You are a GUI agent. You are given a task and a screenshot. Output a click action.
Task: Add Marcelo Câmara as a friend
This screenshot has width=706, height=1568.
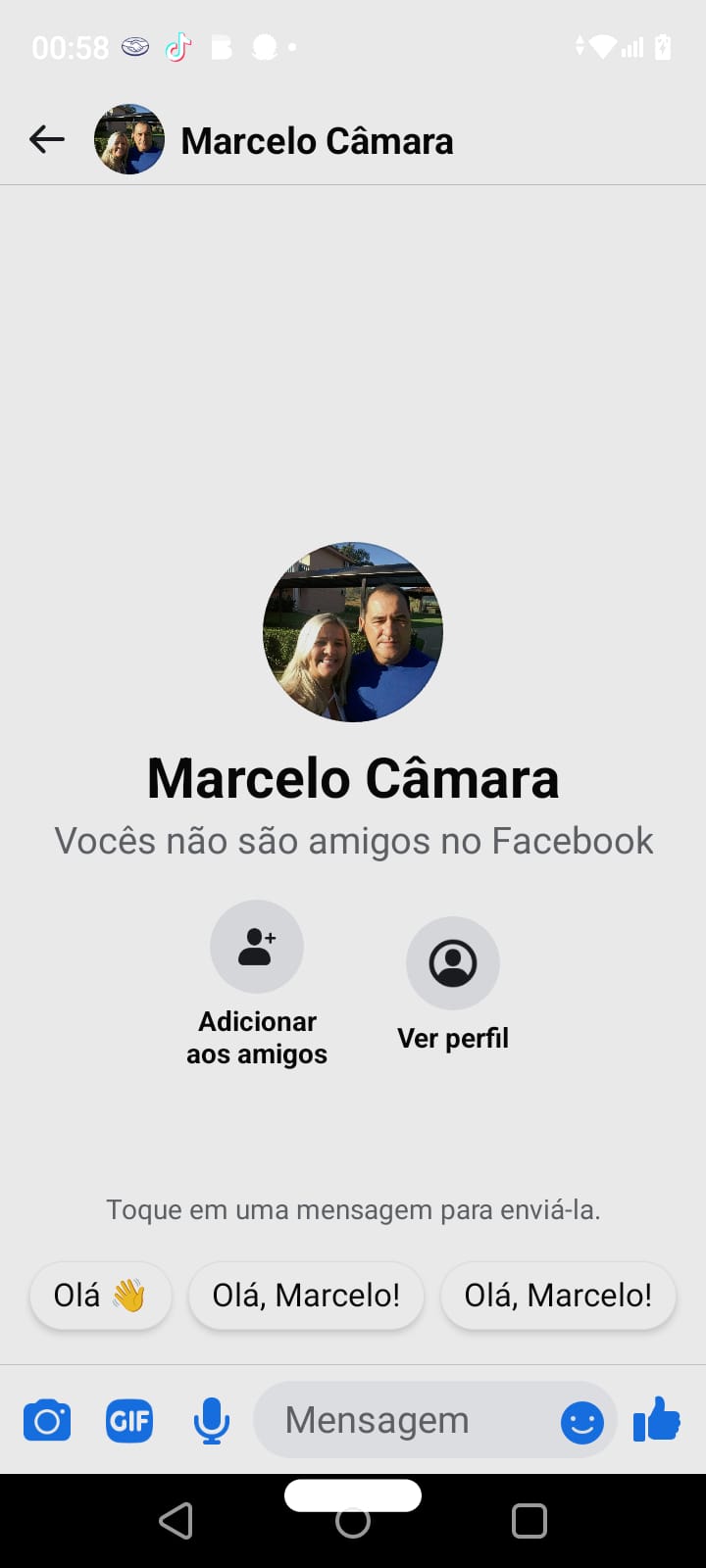click(x=257, y=948)
